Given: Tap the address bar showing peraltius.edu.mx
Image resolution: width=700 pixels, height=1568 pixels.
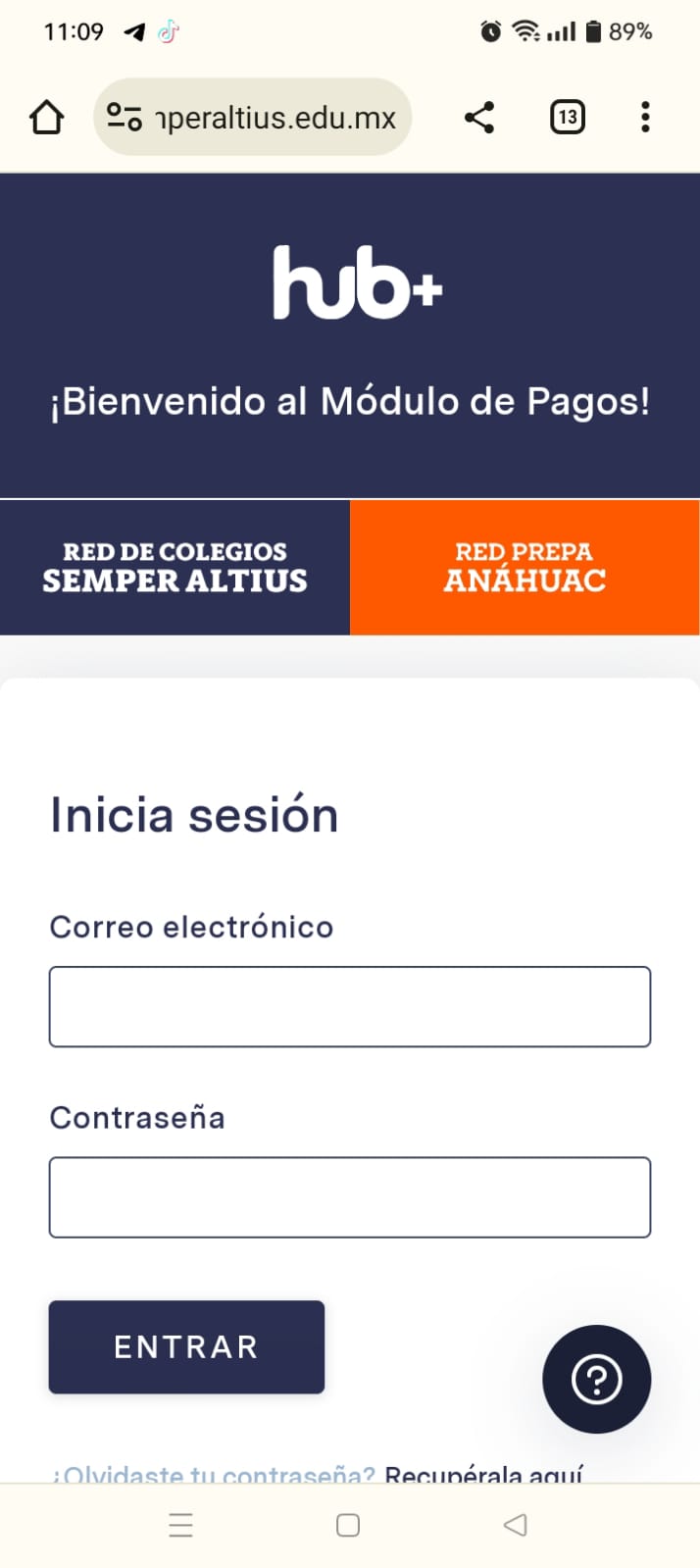Looking at the screenshot, I should (x=253, y=118).
